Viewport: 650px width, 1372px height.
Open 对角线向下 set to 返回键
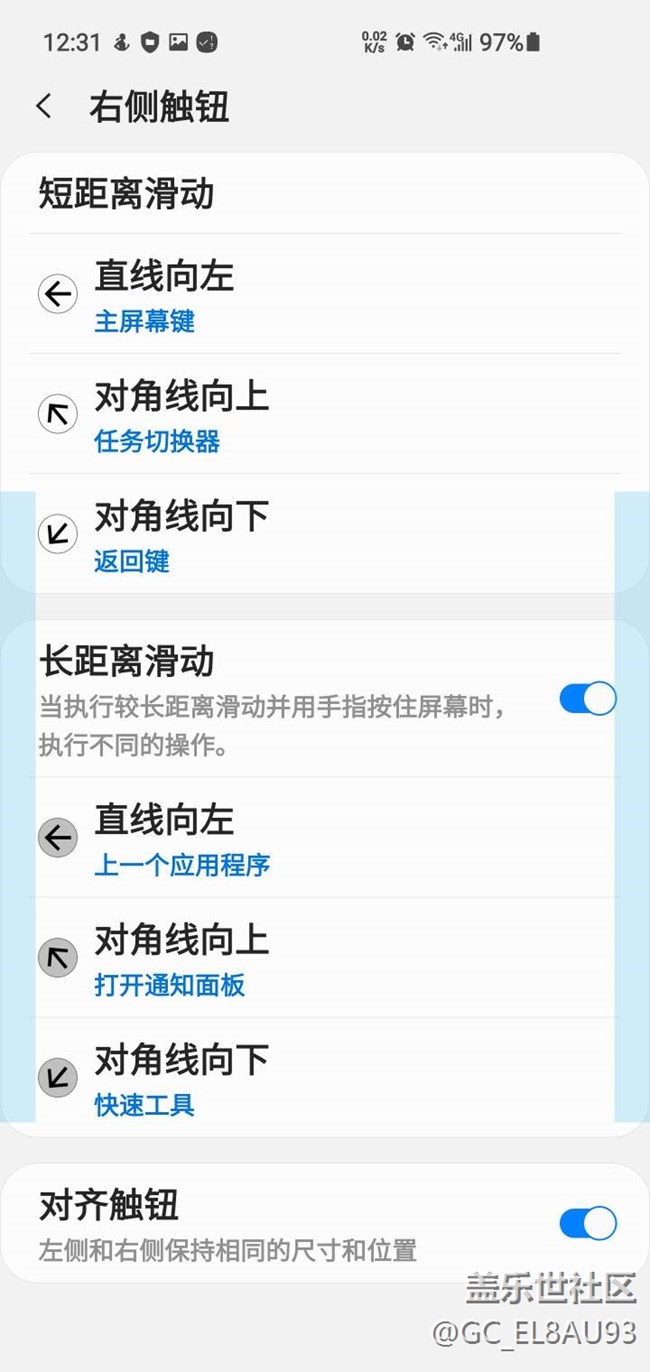coord(325,534)
